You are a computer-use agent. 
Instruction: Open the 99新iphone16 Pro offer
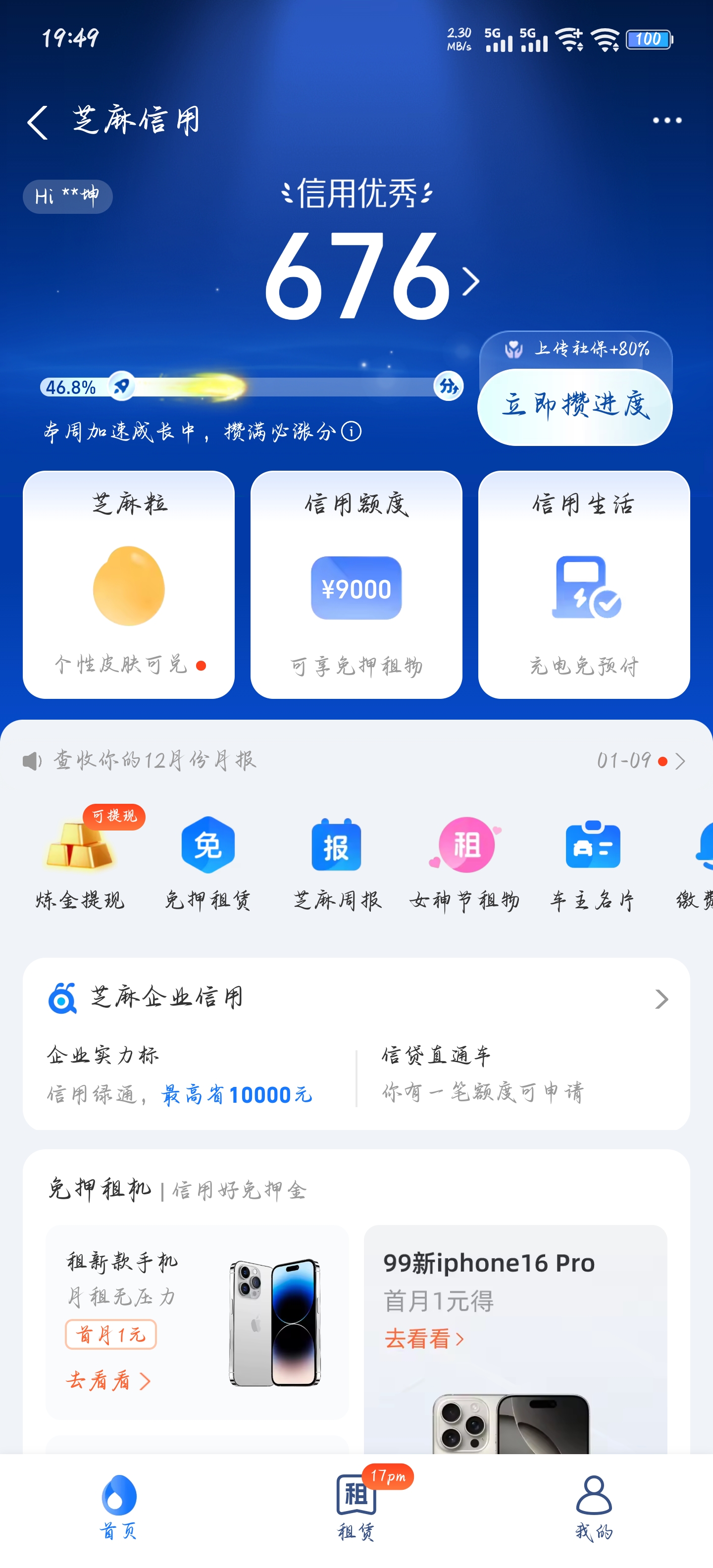515,1333
